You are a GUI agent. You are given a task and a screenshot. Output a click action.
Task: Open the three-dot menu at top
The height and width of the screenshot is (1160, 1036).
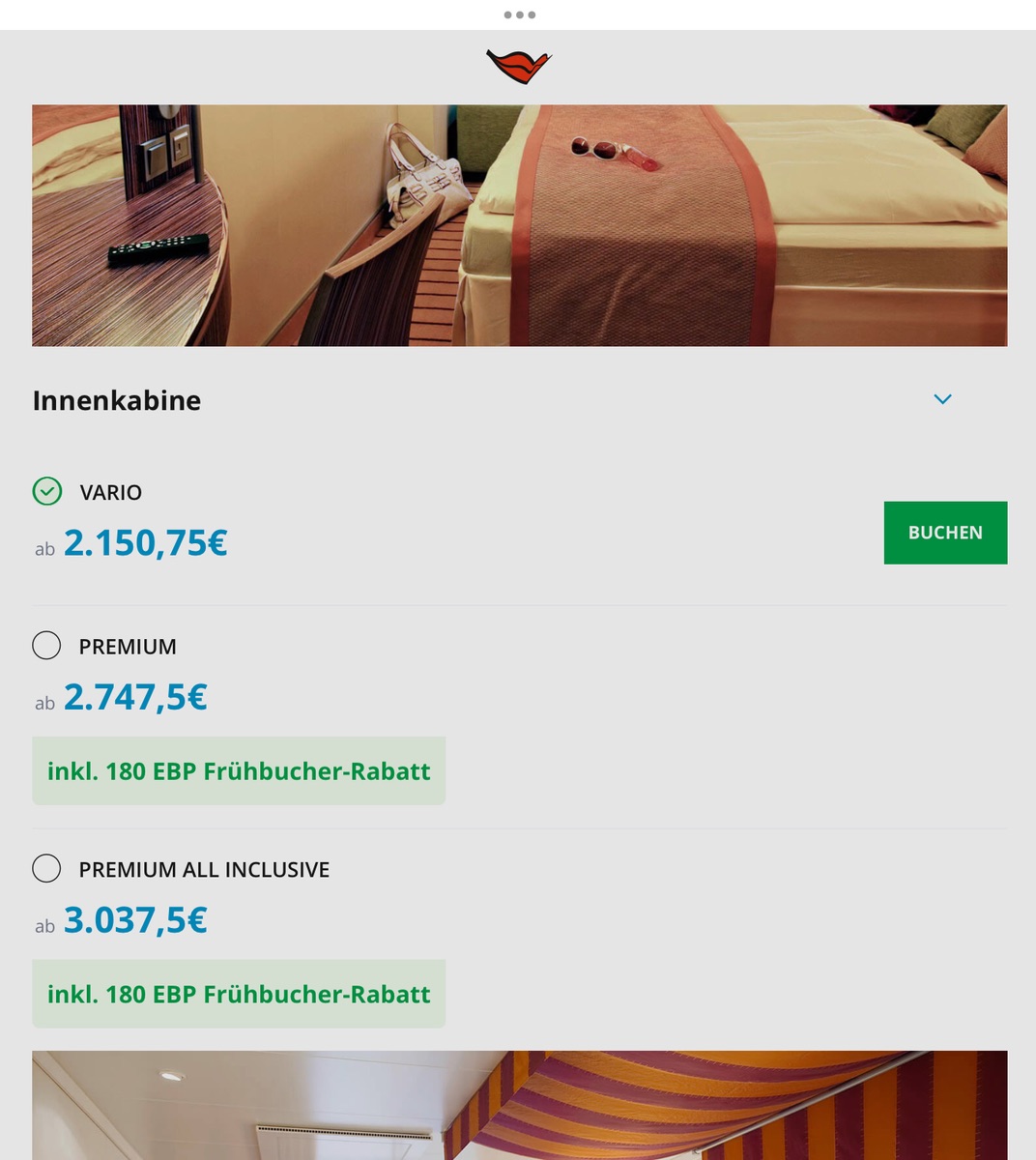(x=519, y=14)
